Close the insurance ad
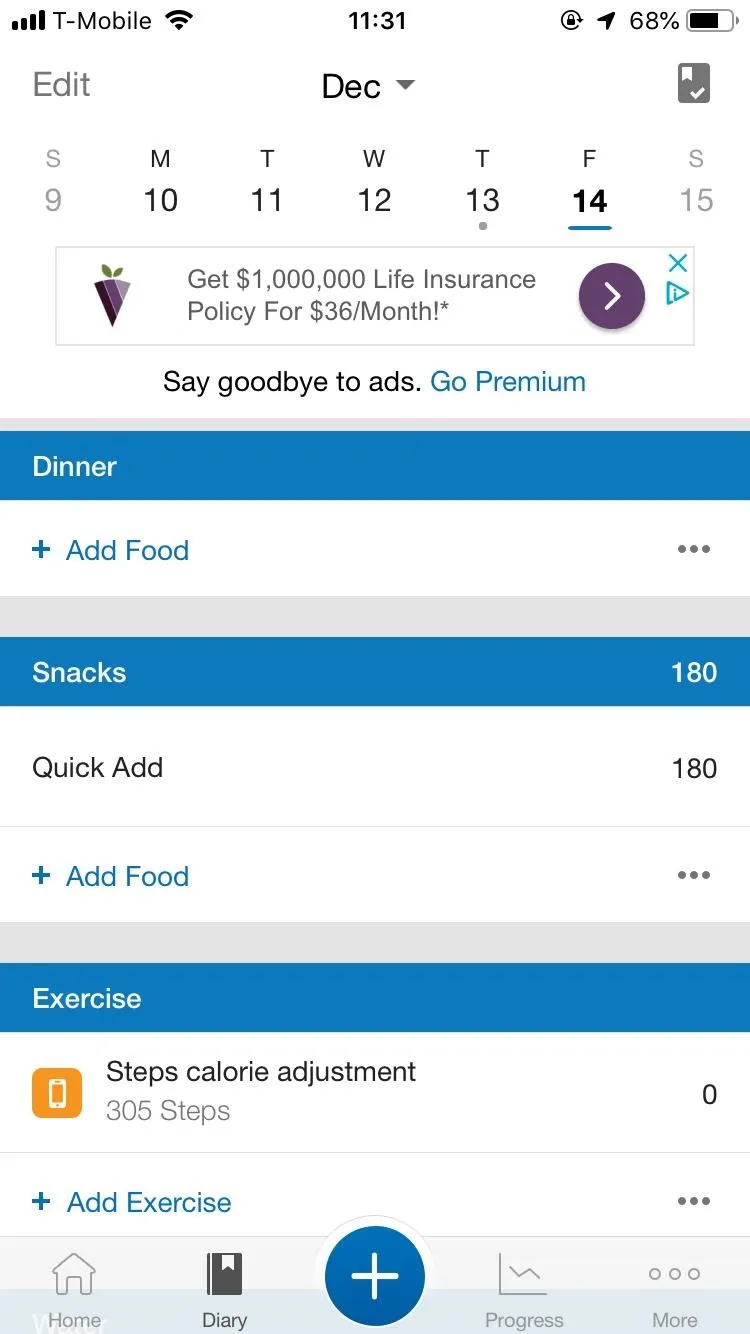 pos(678,263)
